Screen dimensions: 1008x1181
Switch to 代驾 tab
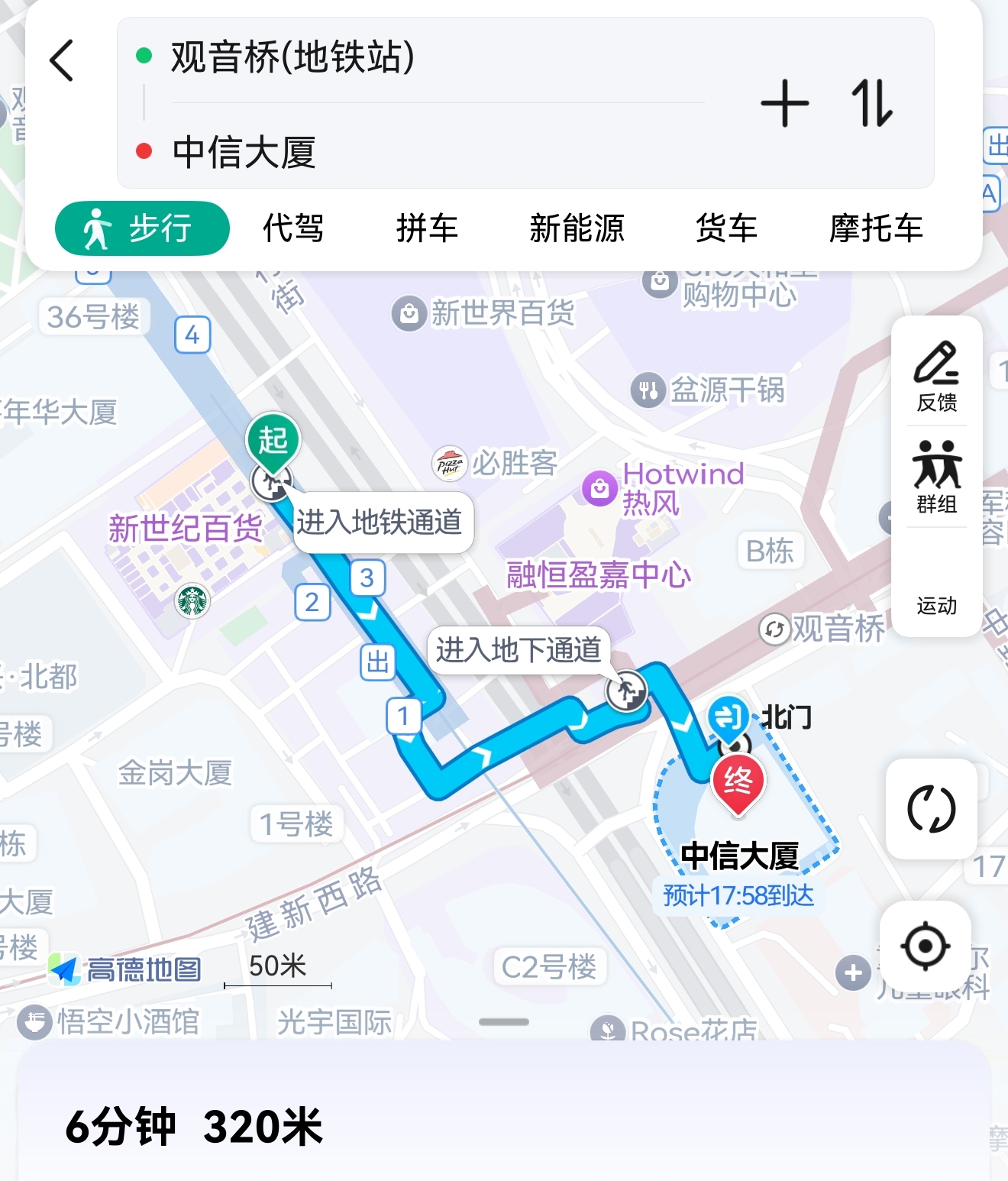point(293,228)
